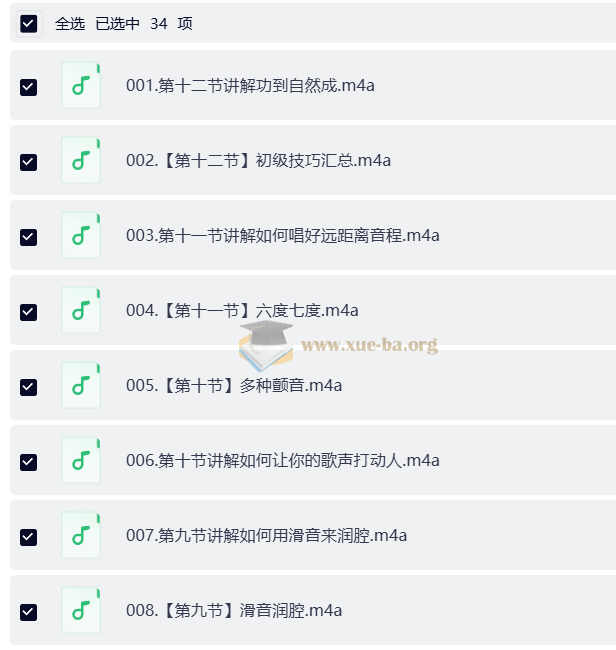The width and height of the screenshot is (616, 650).
Task: Uncheck the 全选 select-all checkbox
Action: coord(29,23)
